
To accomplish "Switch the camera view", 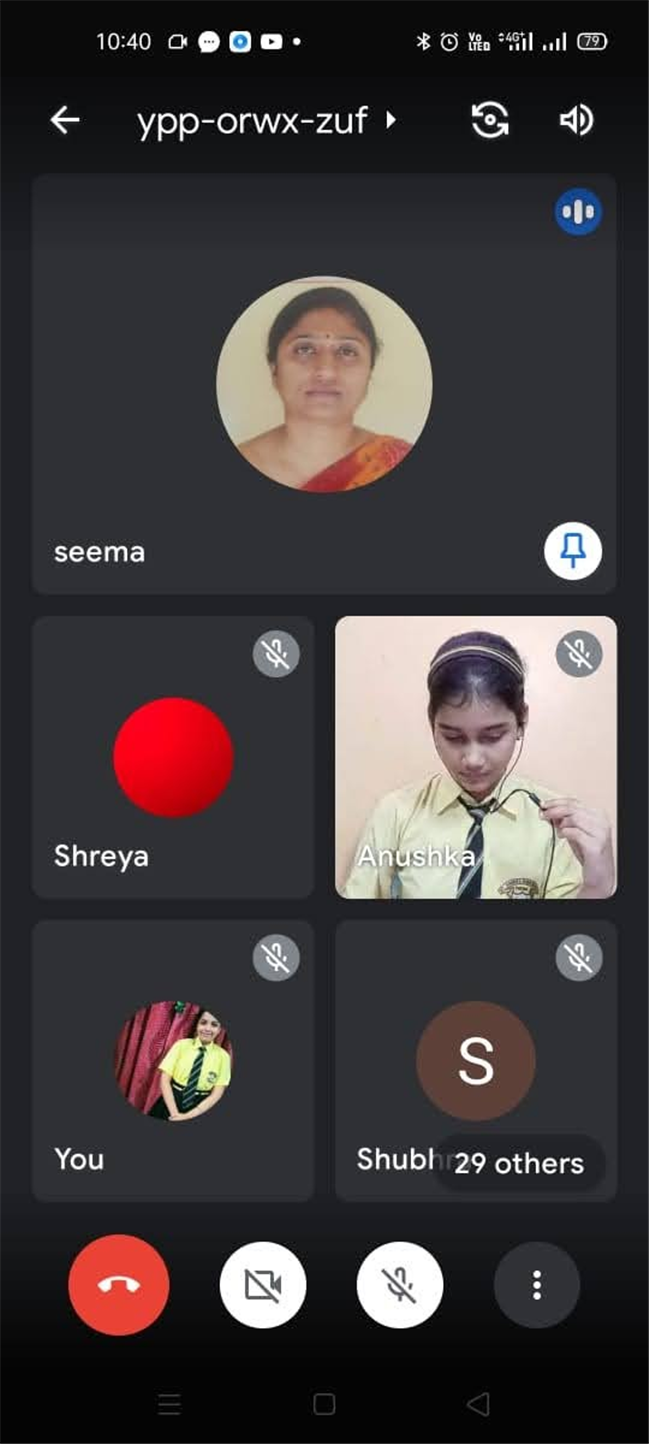I will [x=490, y=121].
